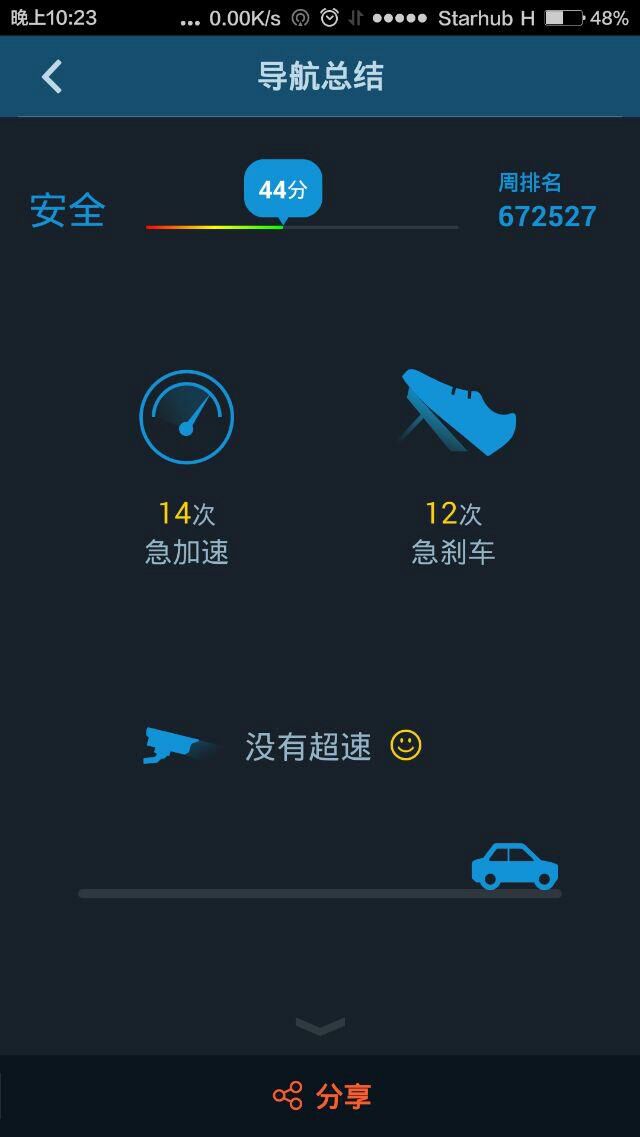This screenshot has height=1137, width=640.
Task: Tap the 分享 share button
Action: click(x=322, y=1096)
